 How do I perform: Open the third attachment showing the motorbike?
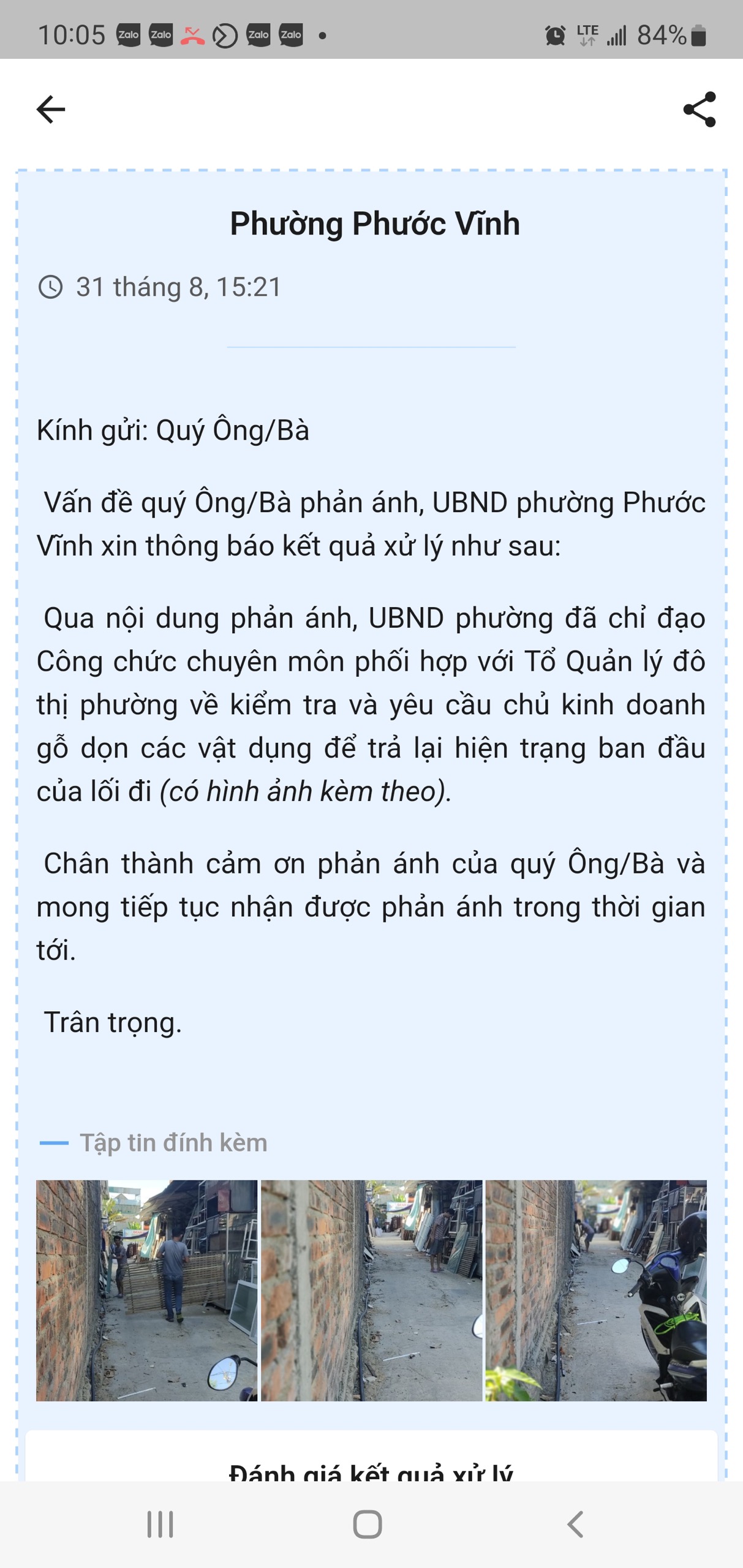(596, 1291)
